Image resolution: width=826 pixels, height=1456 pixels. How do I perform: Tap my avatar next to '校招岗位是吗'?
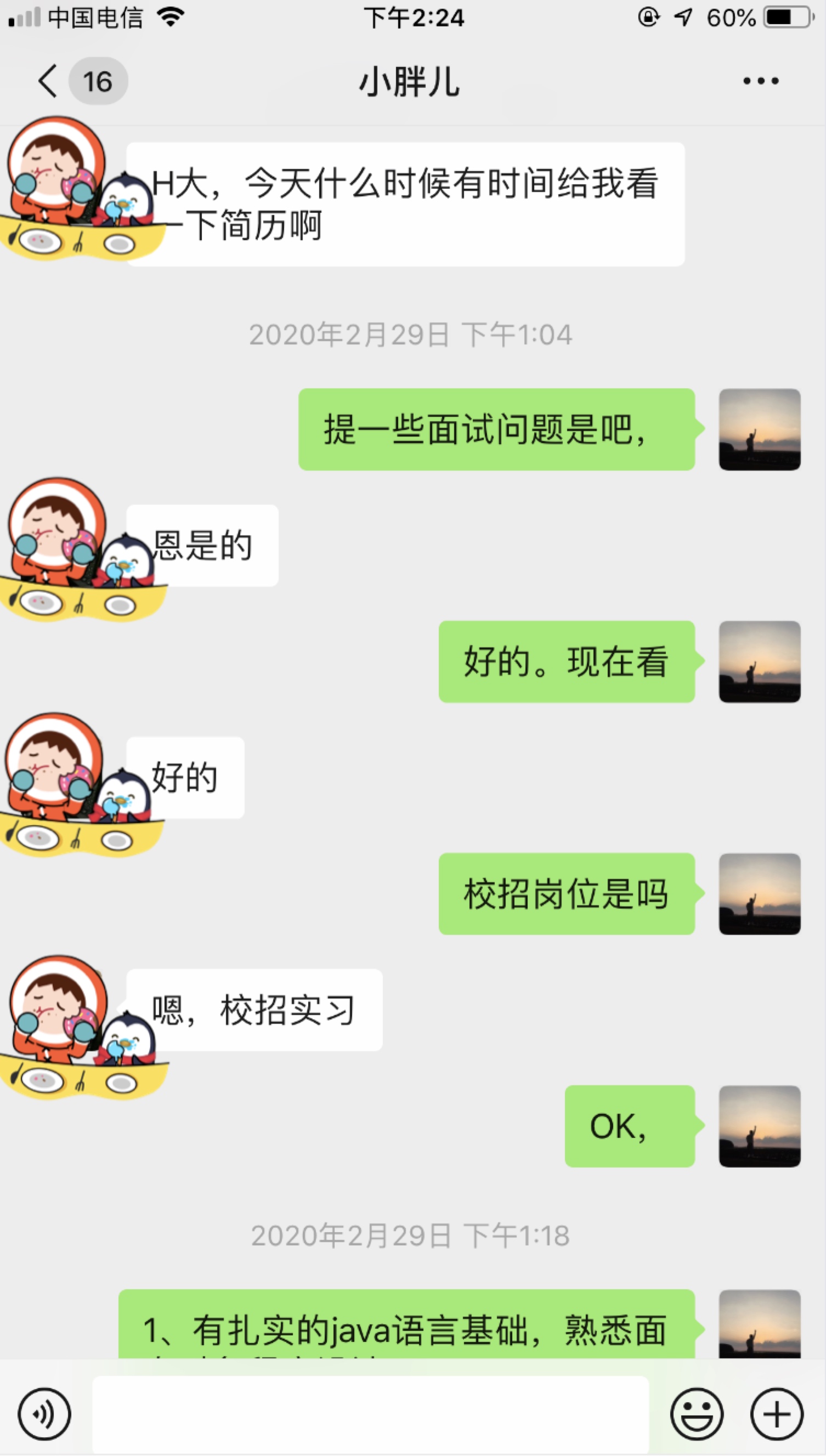pos(759,893)
